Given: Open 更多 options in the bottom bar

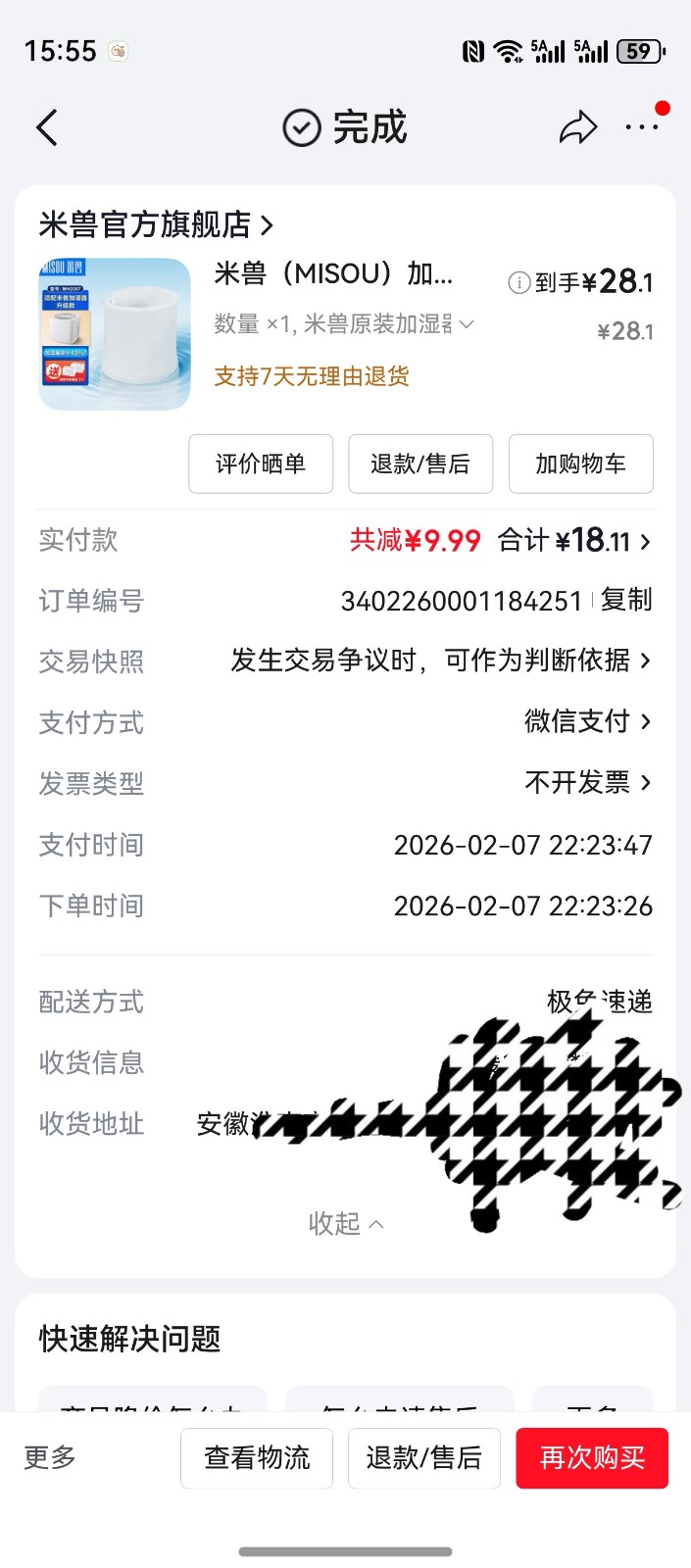Looking at the screenshot, I should [50, 1457].
